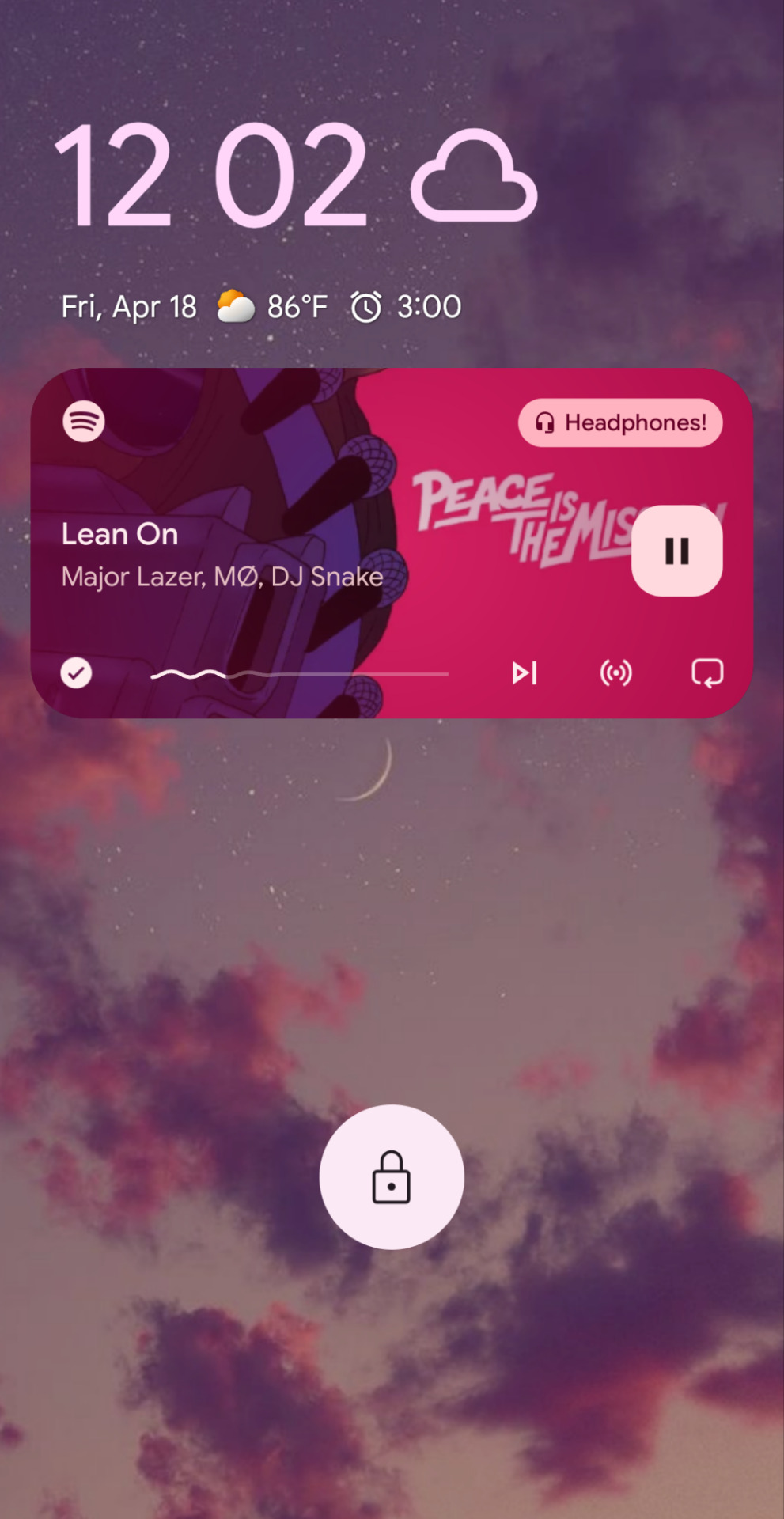784x1519 pixels.
Task: Pause Lean On playback
Action: pos(676,551)
